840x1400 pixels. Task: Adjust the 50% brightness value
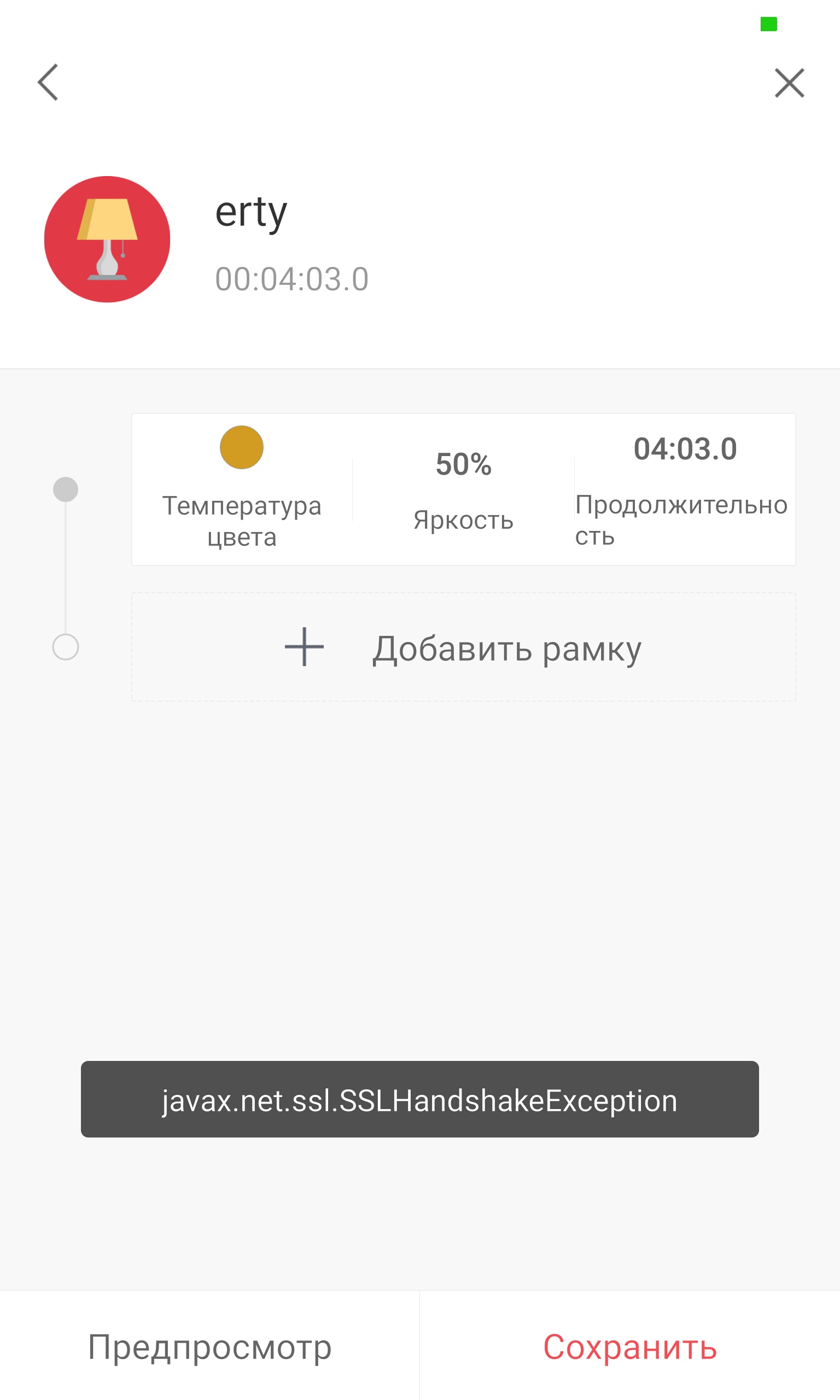[463, 465]
